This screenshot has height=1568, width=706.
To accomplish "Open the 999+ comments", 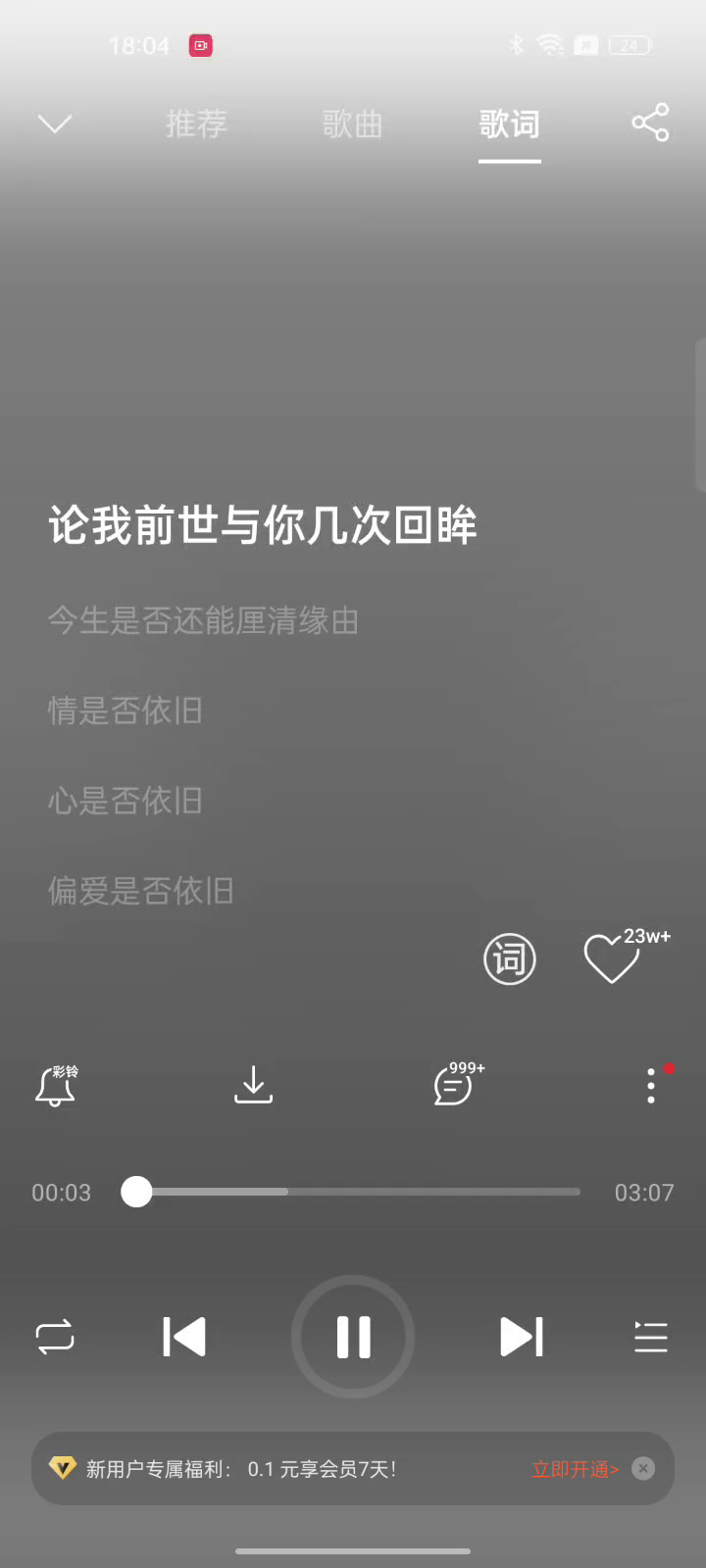I will coord(454,1086).
